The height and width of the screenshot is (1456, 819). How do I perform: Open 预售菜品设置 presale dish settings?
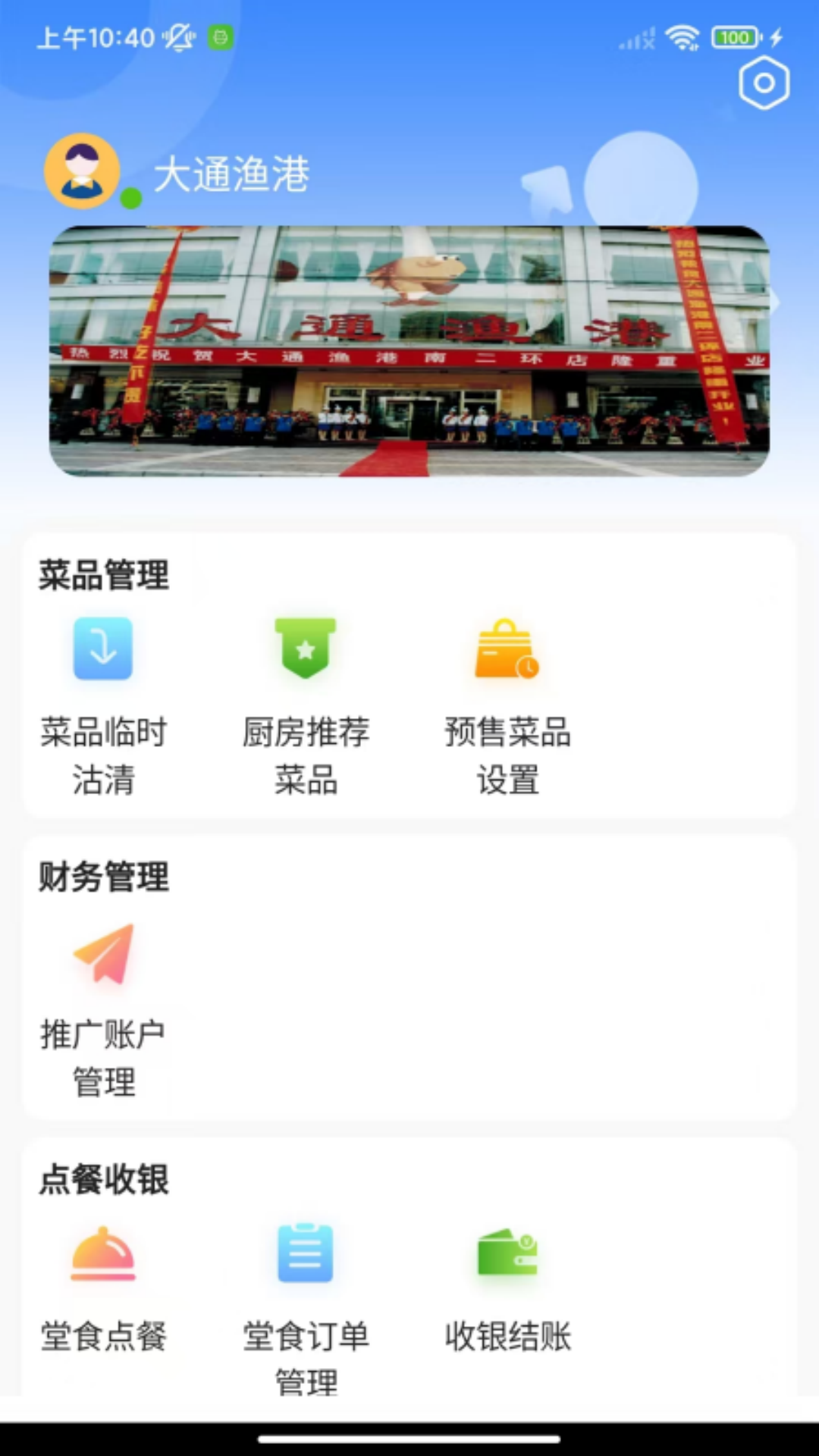click(508, 650)
